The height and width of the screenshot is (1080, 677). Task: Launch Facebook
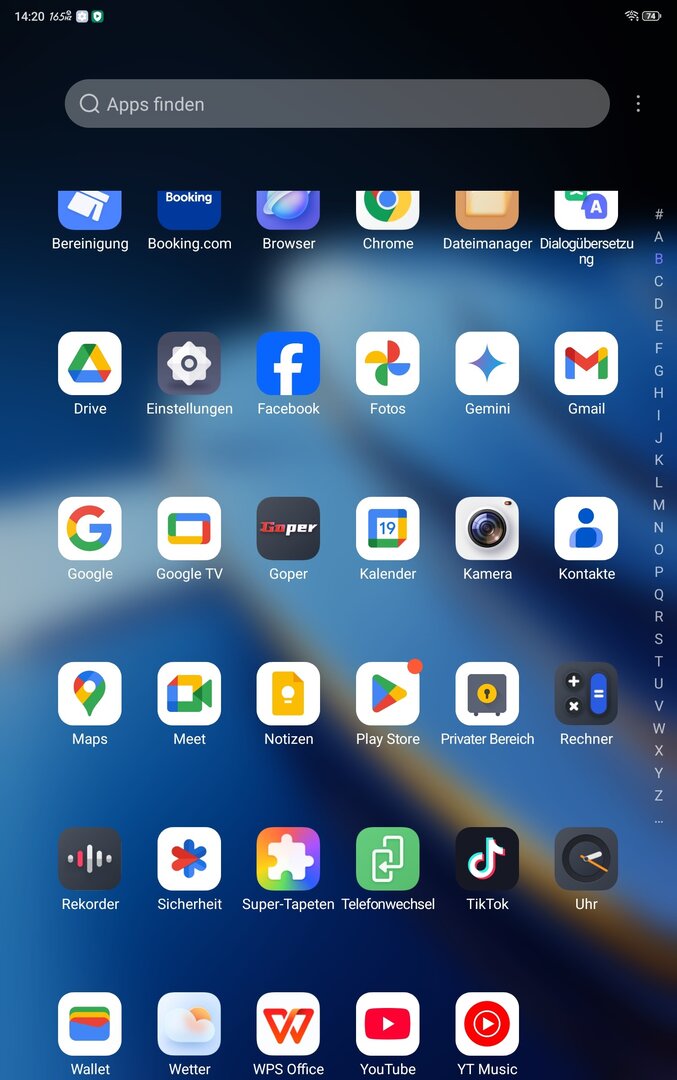tap(288, 365)
